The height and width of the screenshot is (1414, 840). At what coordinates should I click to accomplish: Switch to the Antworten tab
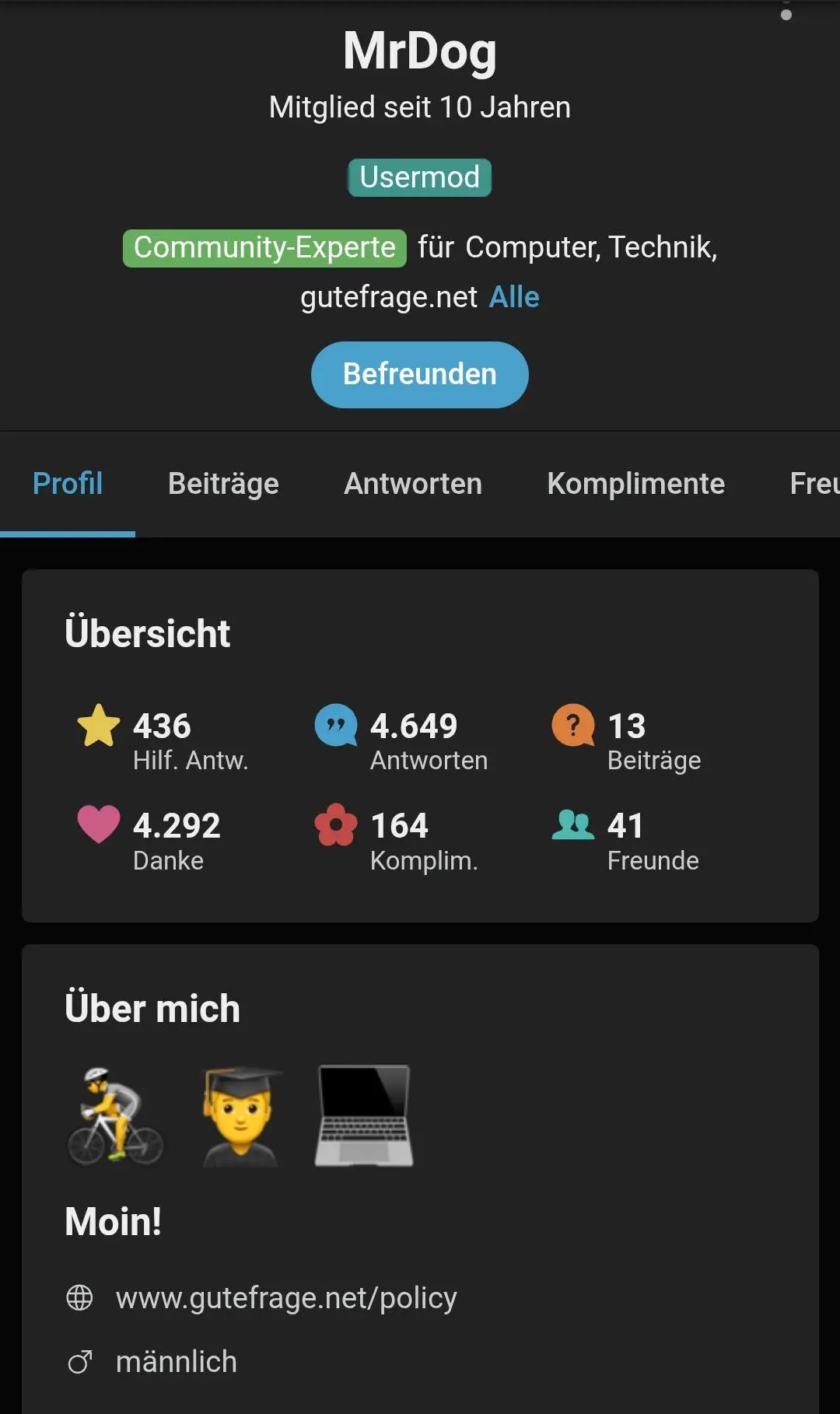tap(413, 484)
